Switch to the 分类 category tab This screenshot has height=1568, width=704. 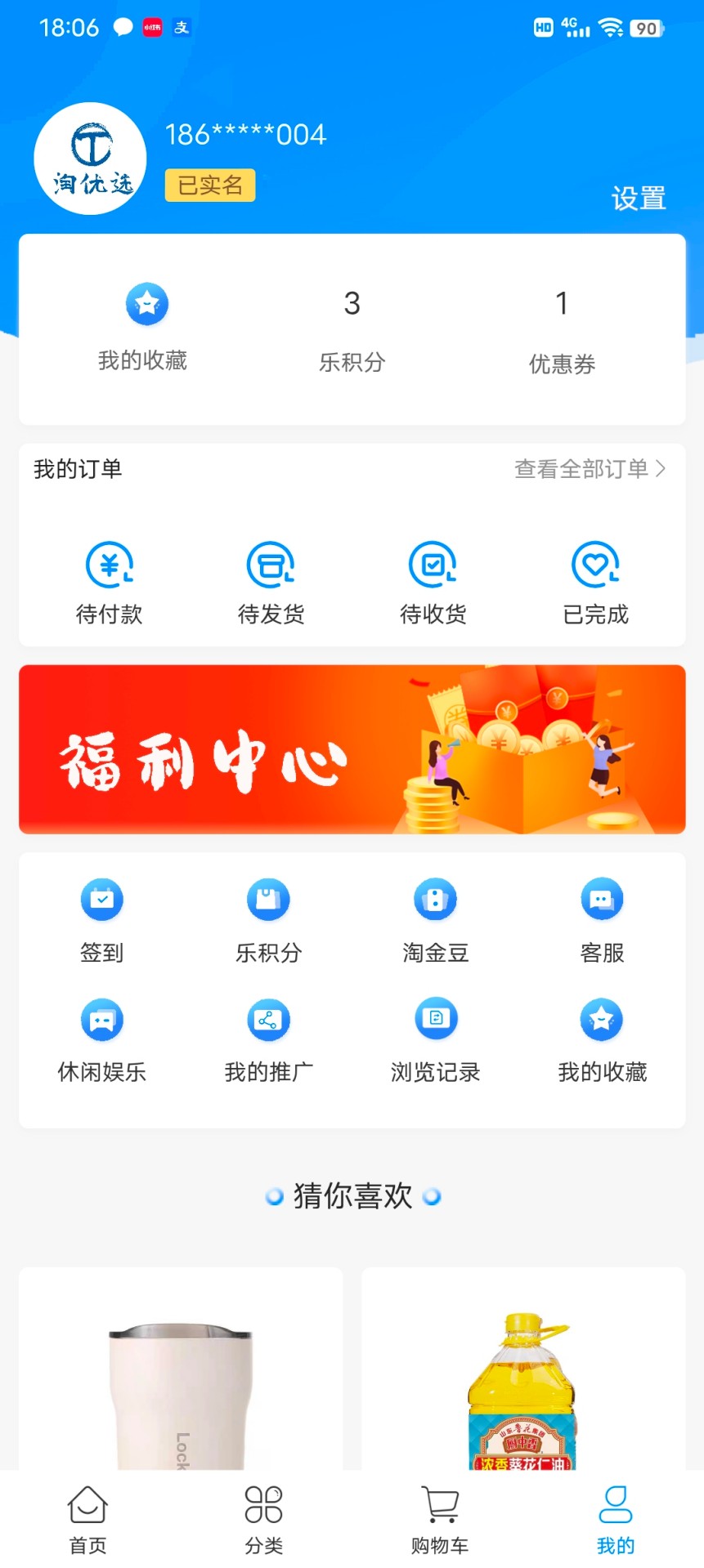(263, 1516)
